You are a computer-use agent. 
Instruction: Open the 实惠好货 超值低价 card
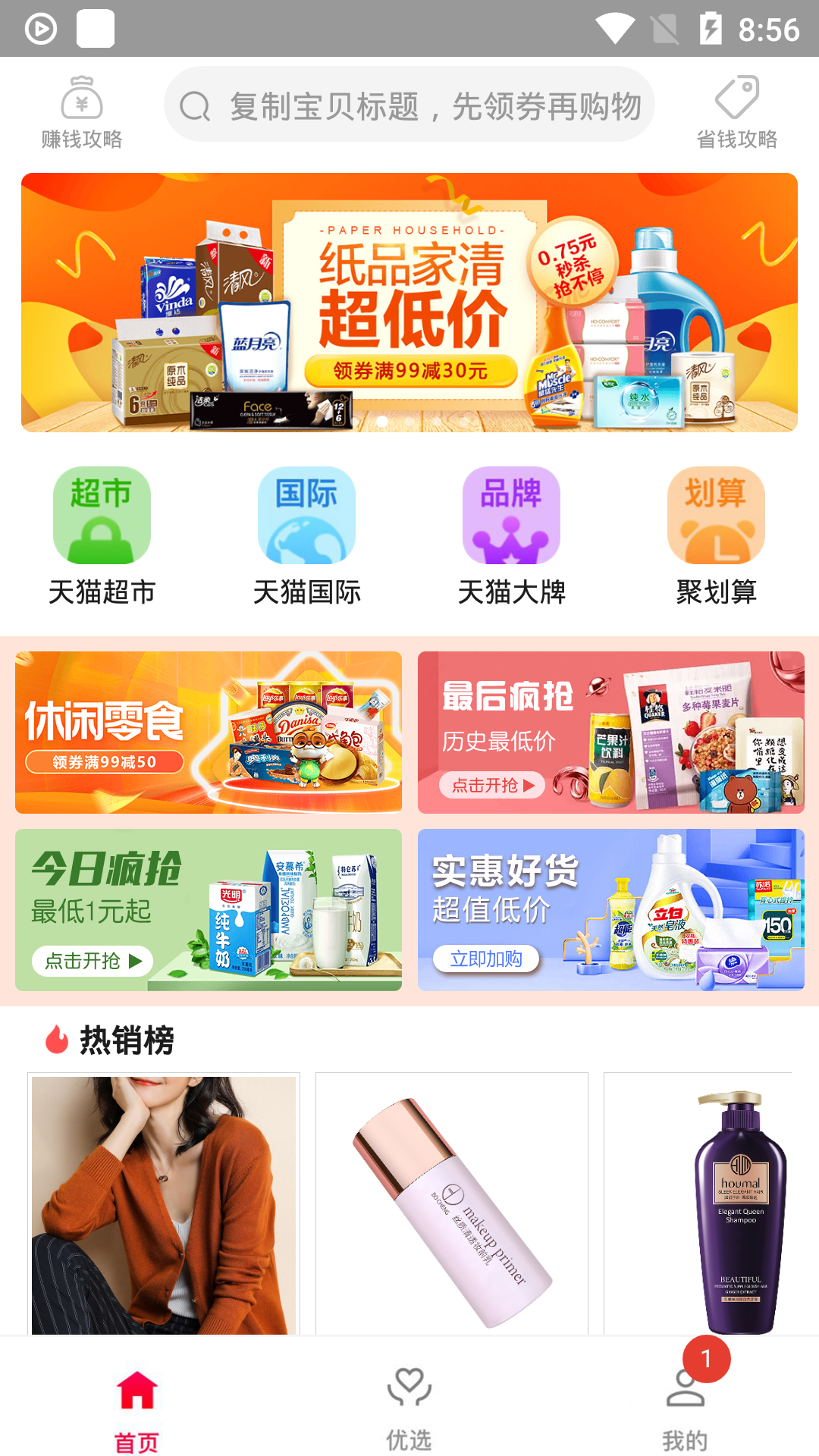610,909
